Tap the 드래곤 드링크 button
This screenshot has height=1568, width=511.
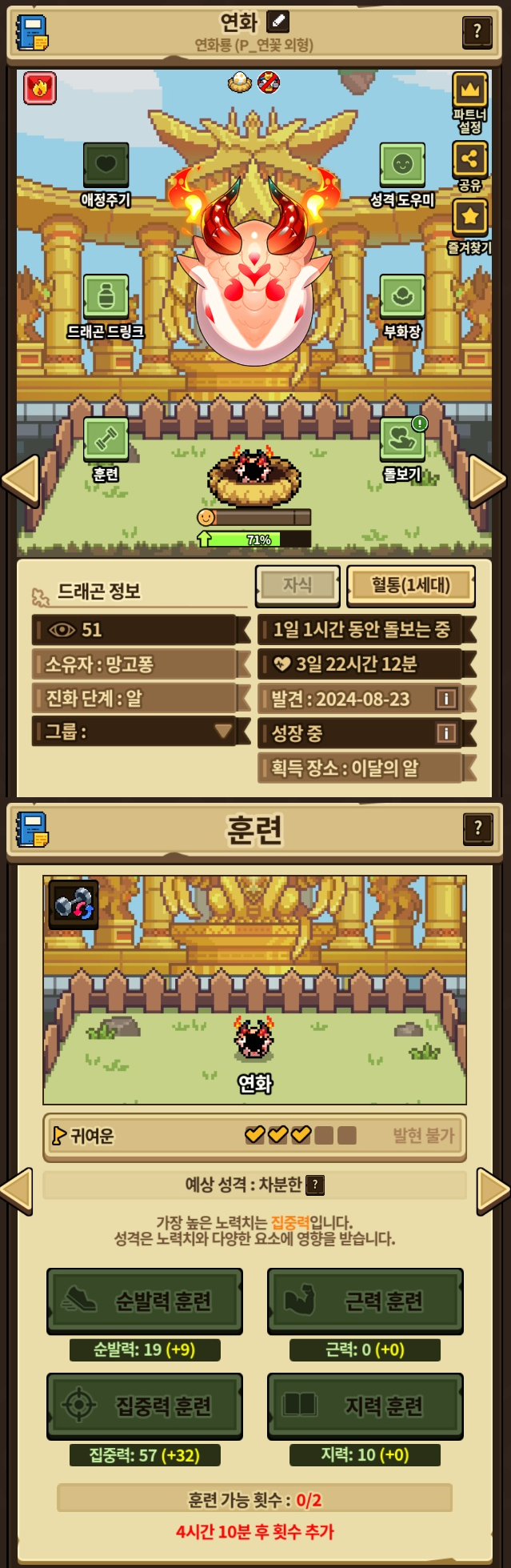tap(106, 298)
